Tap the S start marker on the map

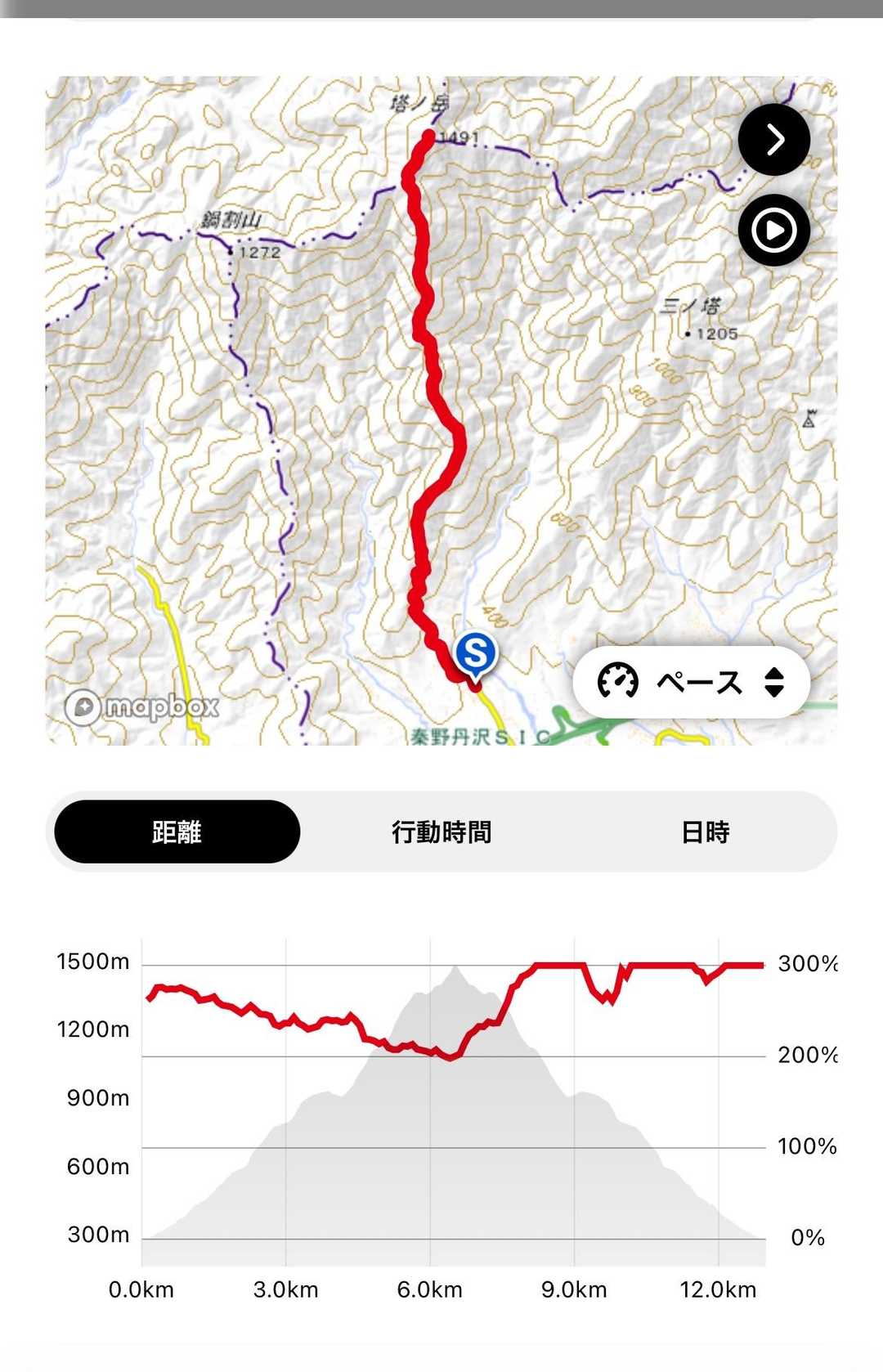click(475, 654)
